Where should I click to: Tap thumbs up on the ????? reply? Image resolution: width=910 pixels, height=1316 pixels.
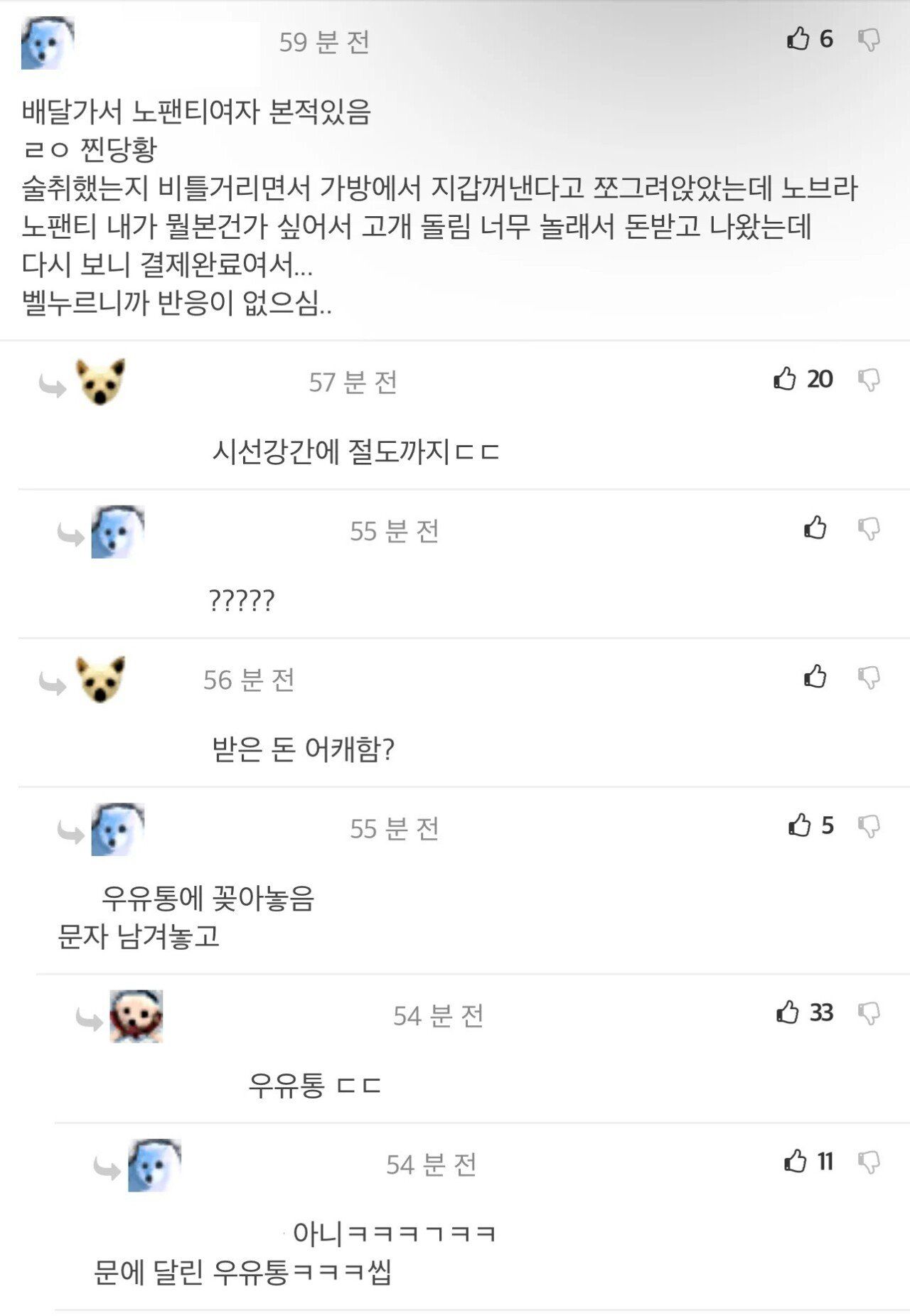[x=815, y=528]
